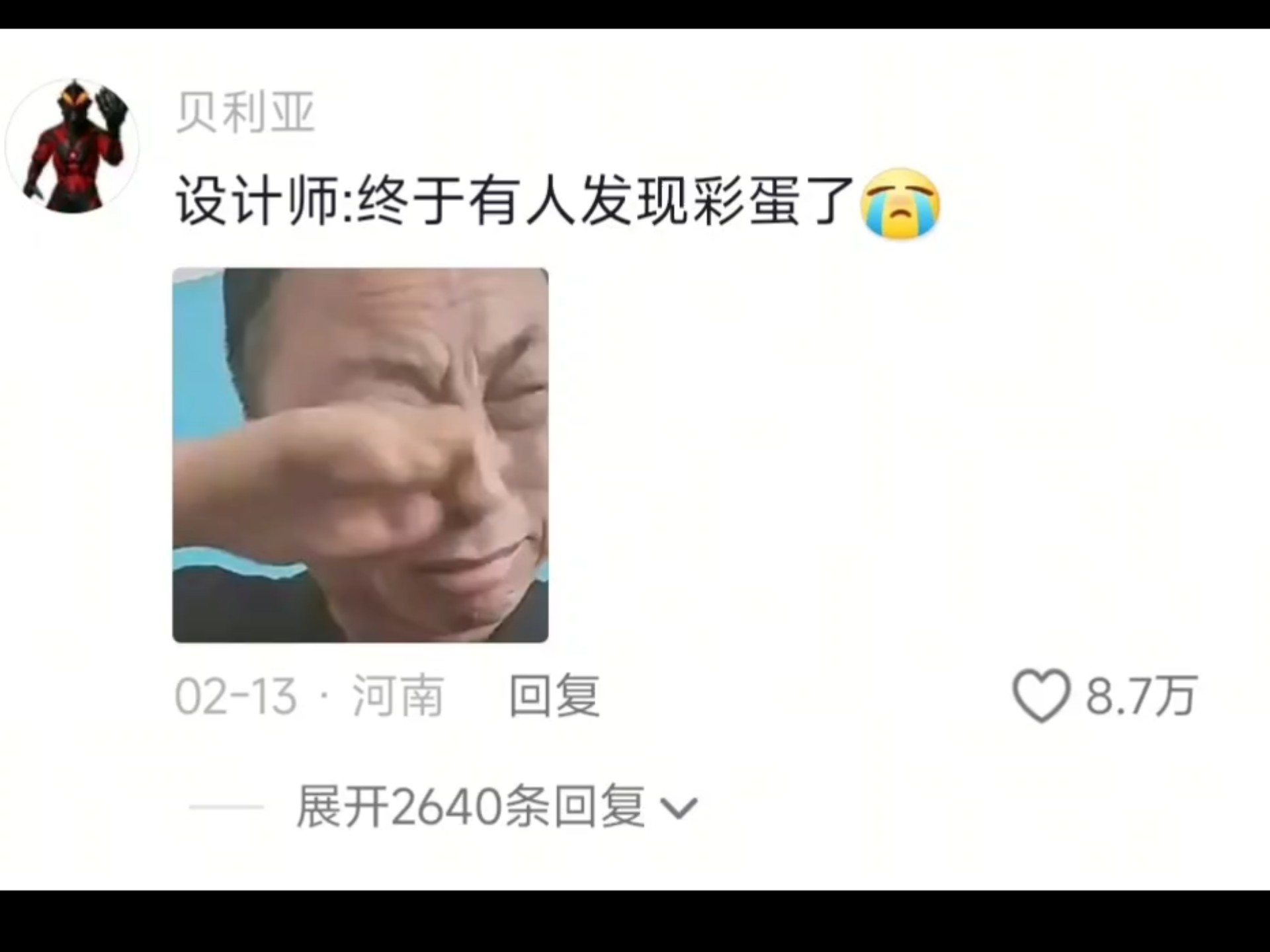The width and height of the screenshot is (1270, 952).
Task: Open 贝利亚's profile avatar
Action: point(73,146)
